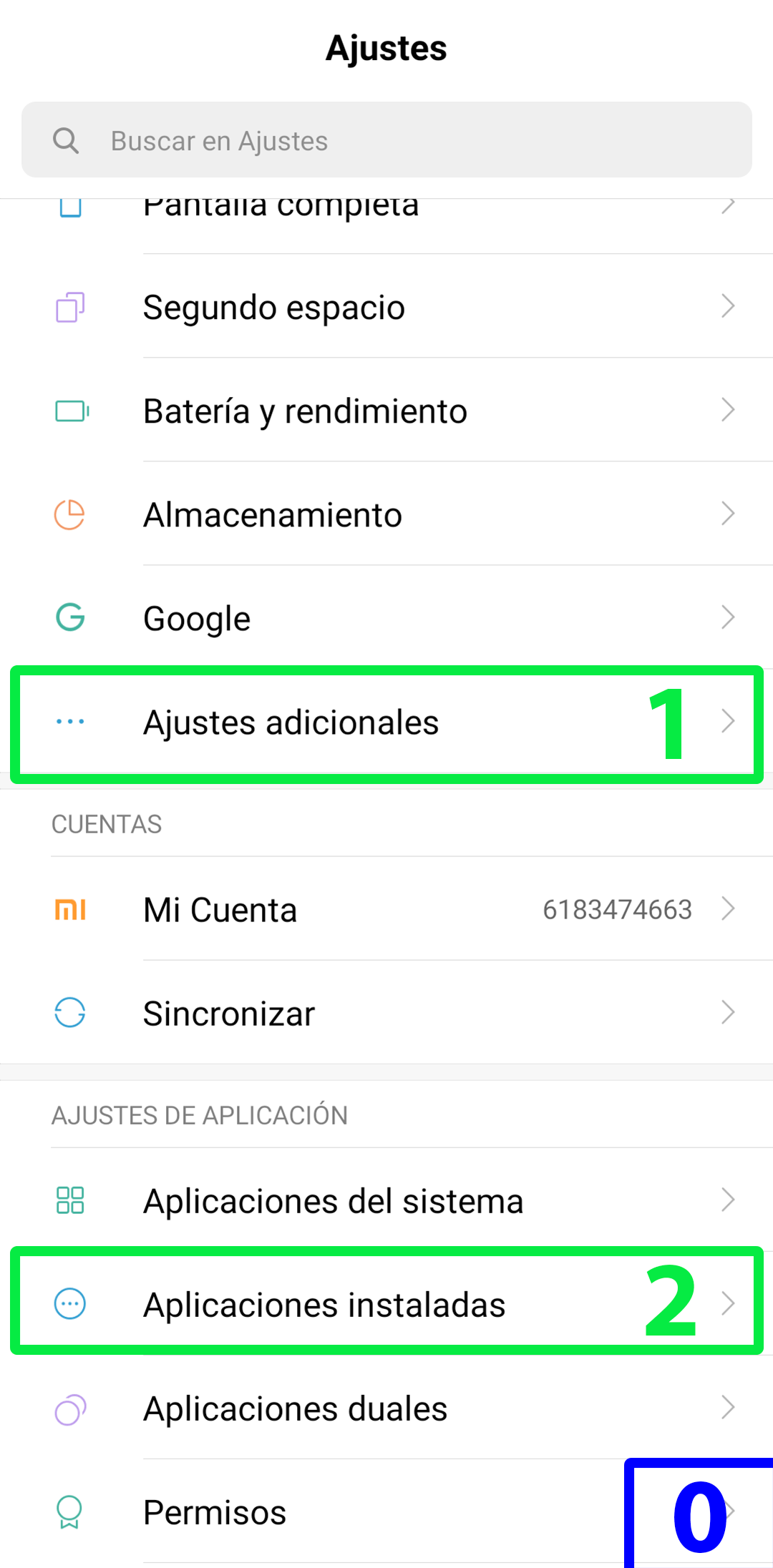Tap the Buscar en Ajustes search field
This screenshot has width=773, height=1568.
[386, 140]
